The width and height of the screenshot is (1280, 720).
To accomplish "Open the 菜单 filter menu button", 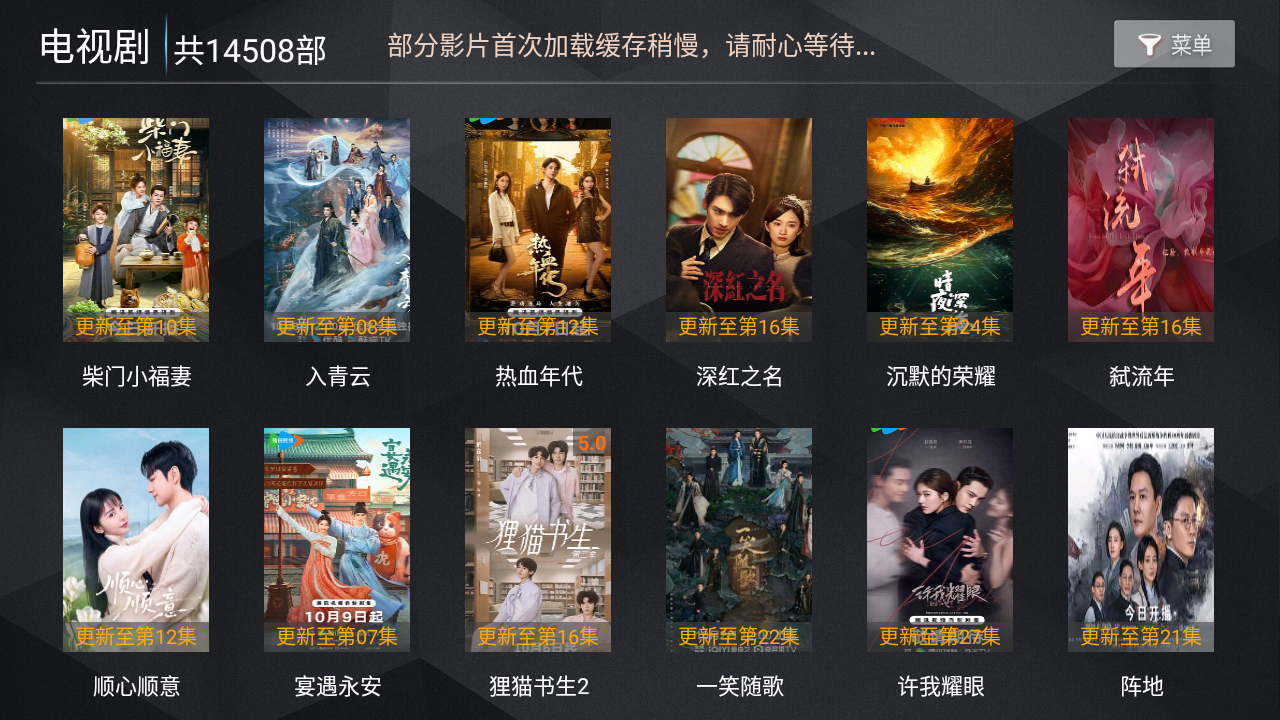I will pos(1174,44).
